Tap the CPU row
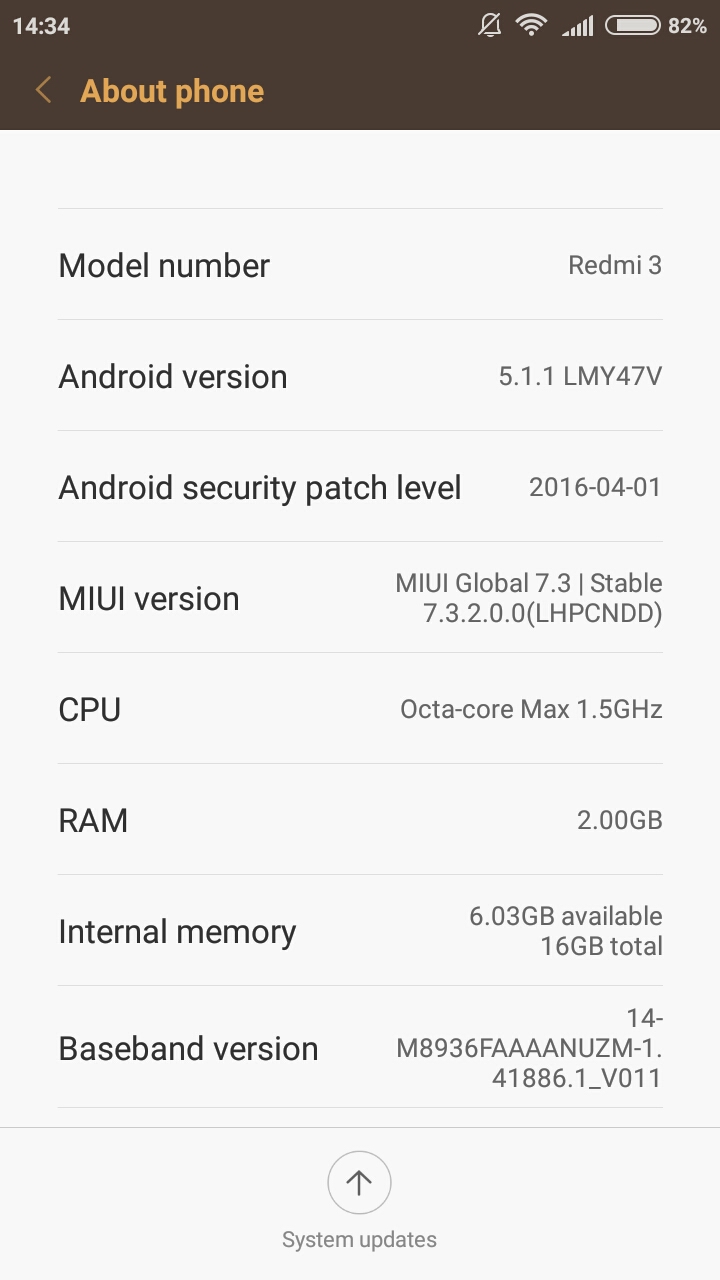Screen dimensions: 720x1280 [x=360, y=709]
